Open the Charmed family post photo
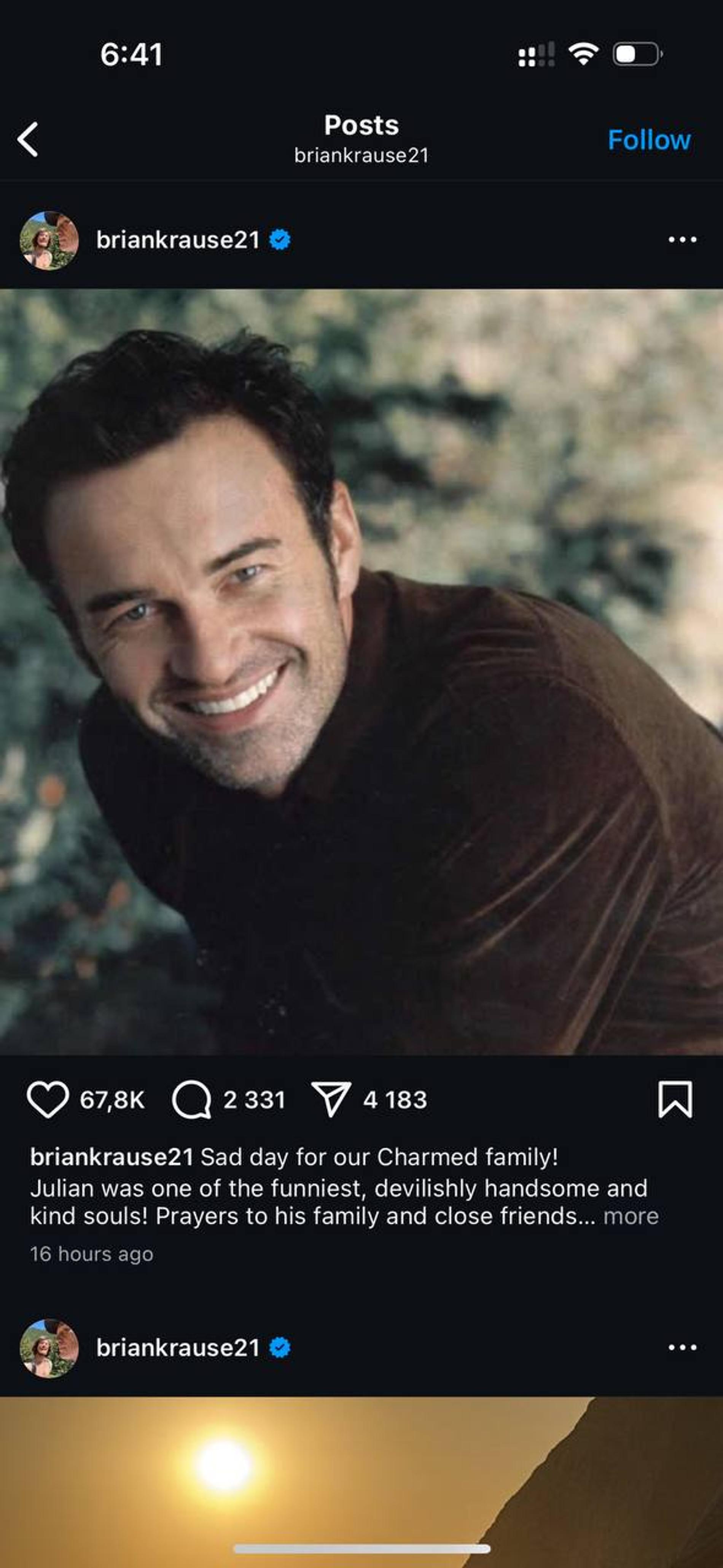Screen dimensions: 723x1568 [x=361, y=670]
